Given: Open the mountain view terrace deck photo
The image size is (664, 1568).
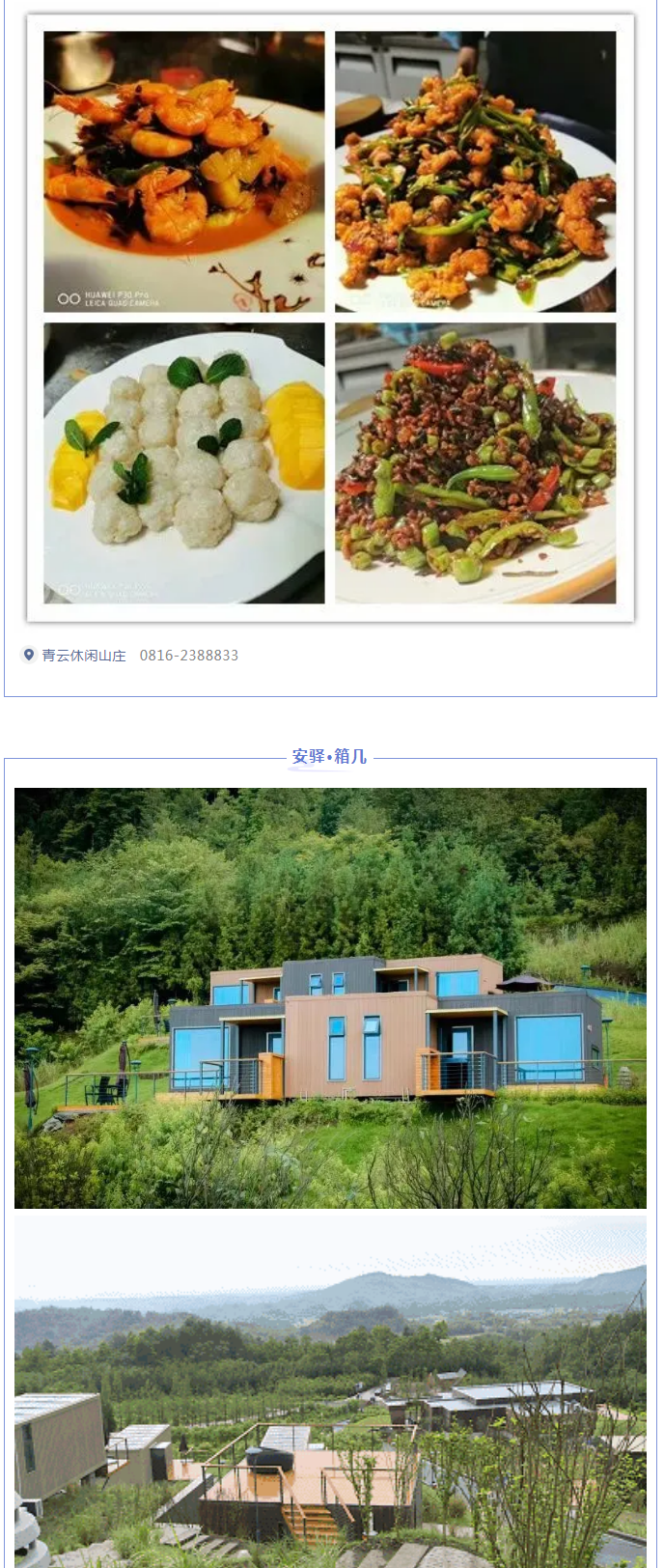Looking at the screenshot, I should pyautogui.click(x=330, y=1390).
